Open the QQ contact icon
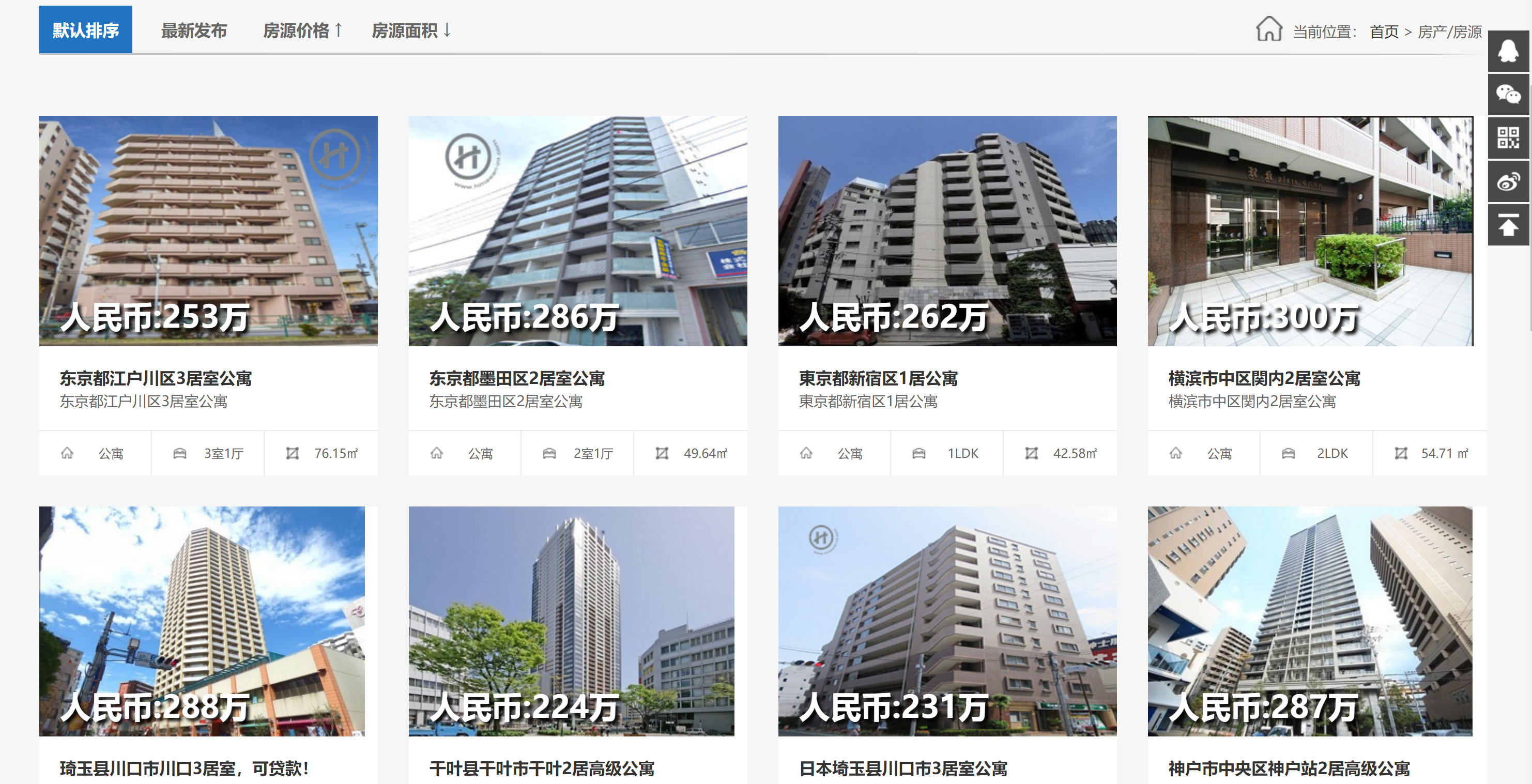Screen dimensions: 1532x784 click(1508, 51)
